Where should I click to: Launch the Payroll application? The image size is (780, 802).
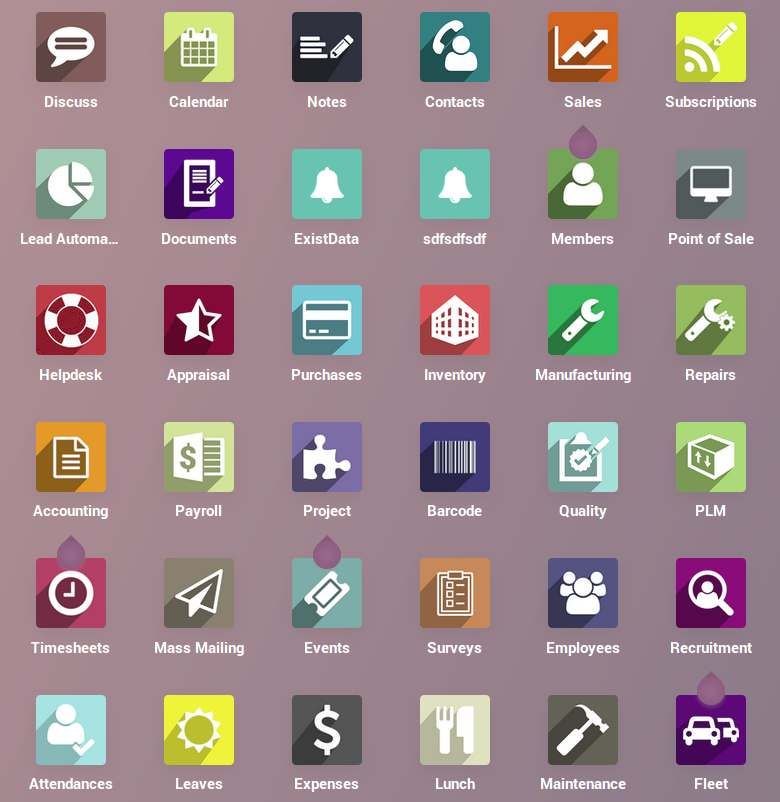coord(199,457)
